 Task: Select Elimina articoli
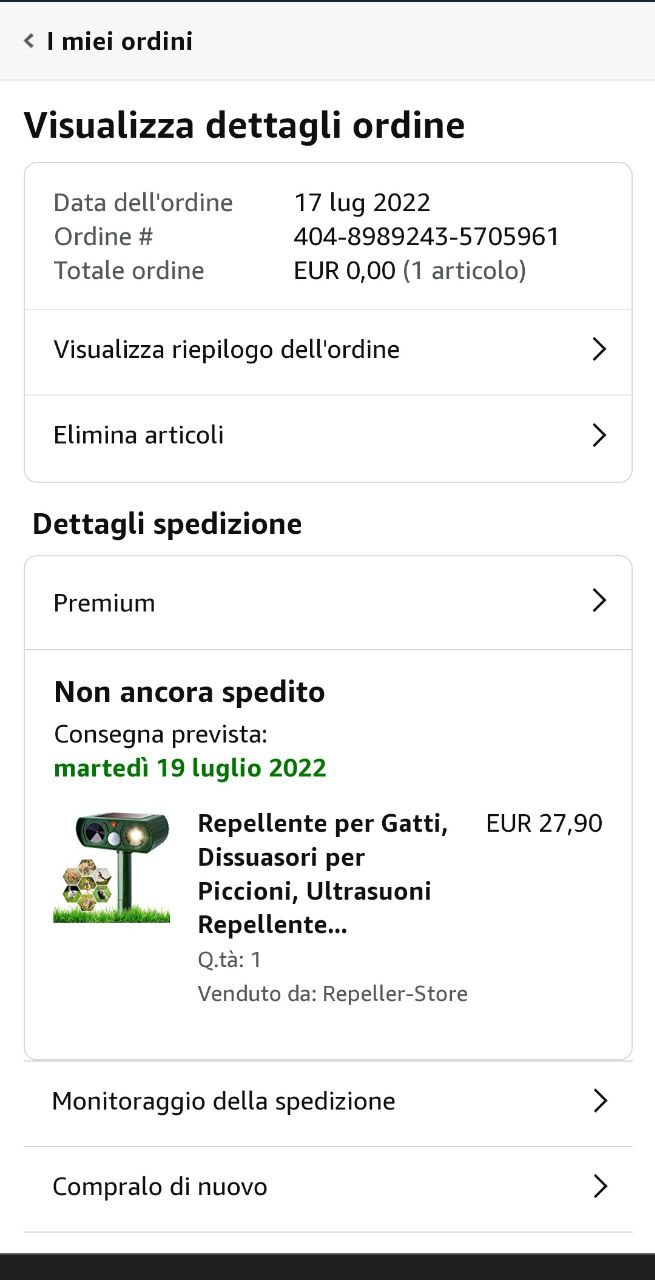328,436
